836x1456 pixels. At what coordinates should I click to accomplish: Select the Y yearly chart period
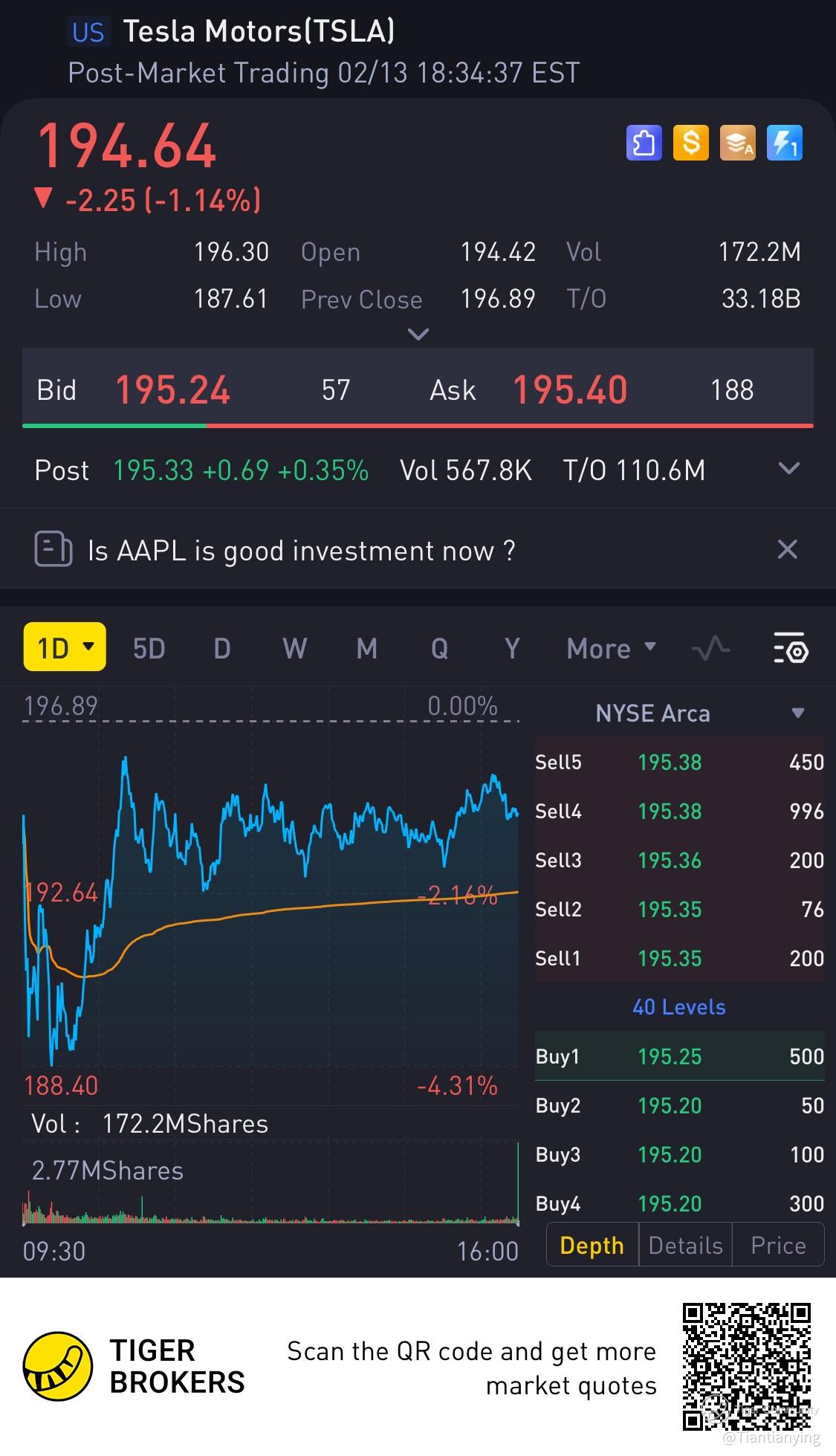[511, 649]
